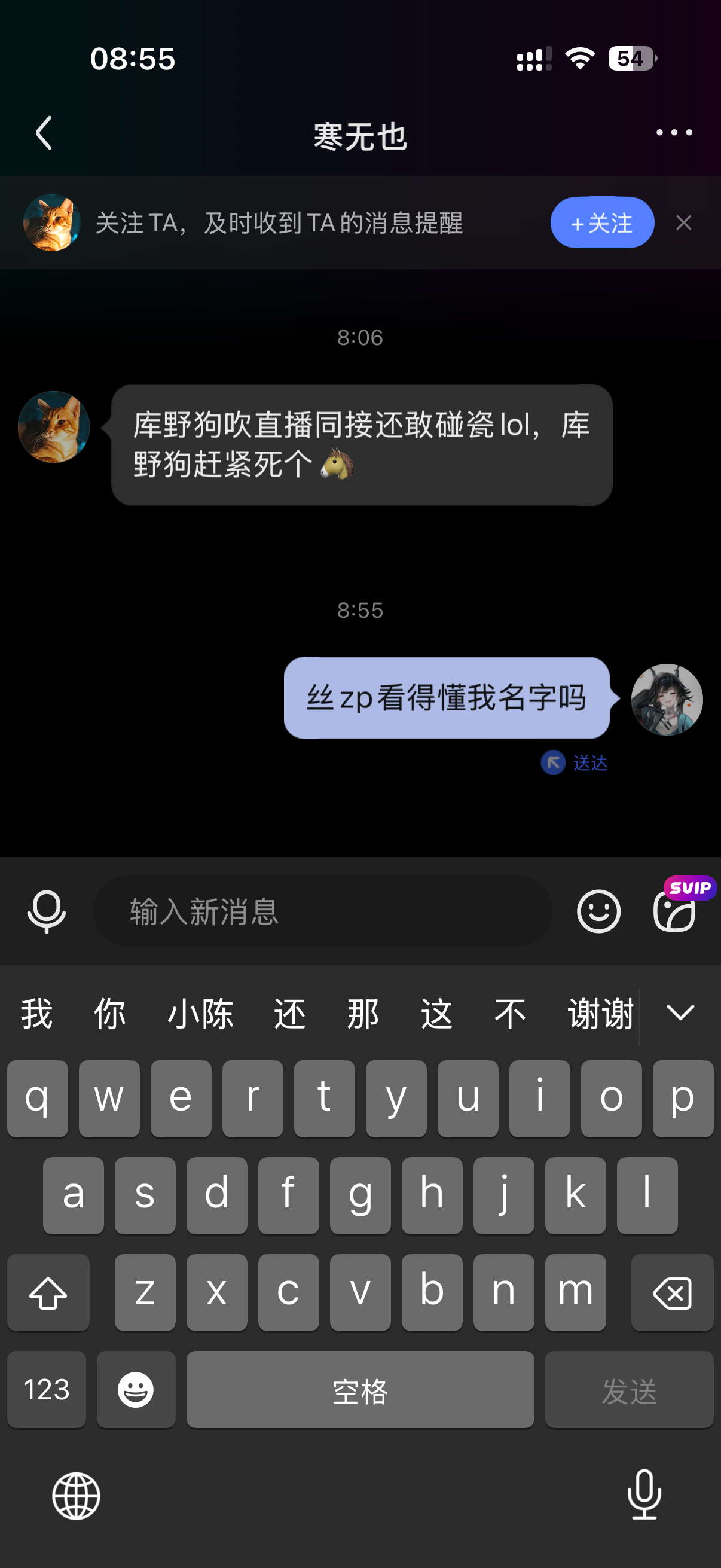Viewport: 721px width, 1568px height.
Task: Choose the candidate word 谢谢
Action: point(600,1014)
